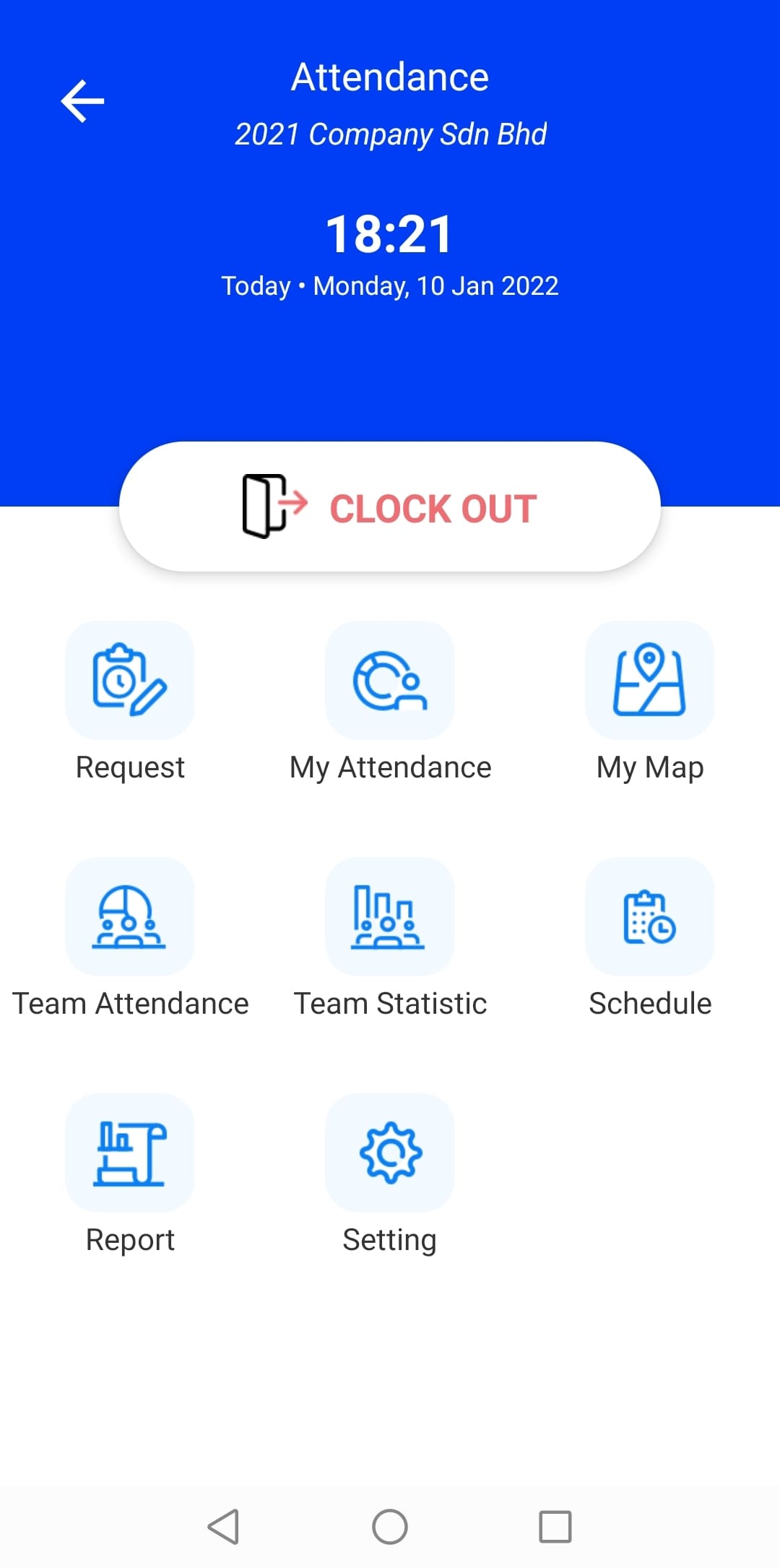780x1568 pixels.
Task: Open the recent apps view
Action: [555, 1527]
